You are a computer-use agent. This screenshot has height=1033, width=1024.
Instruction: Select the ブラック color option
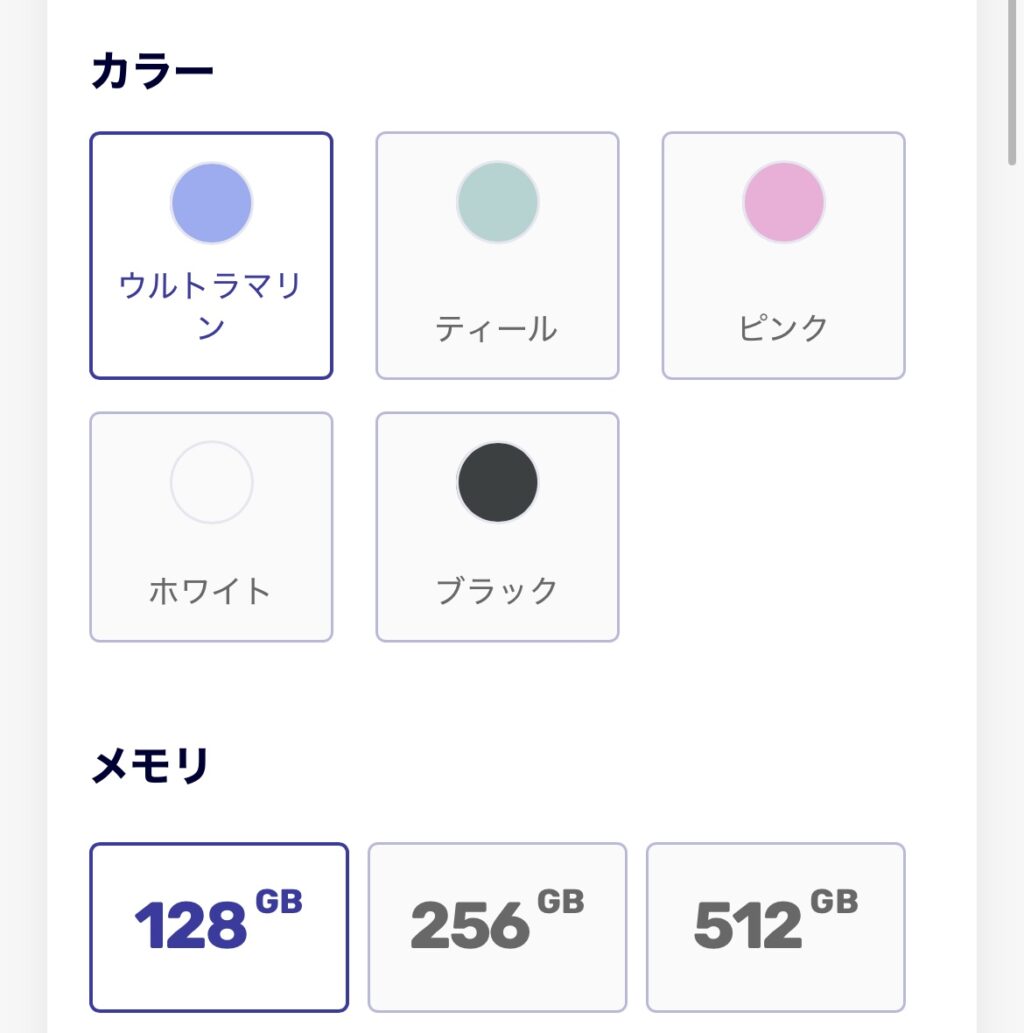point(497,525)
